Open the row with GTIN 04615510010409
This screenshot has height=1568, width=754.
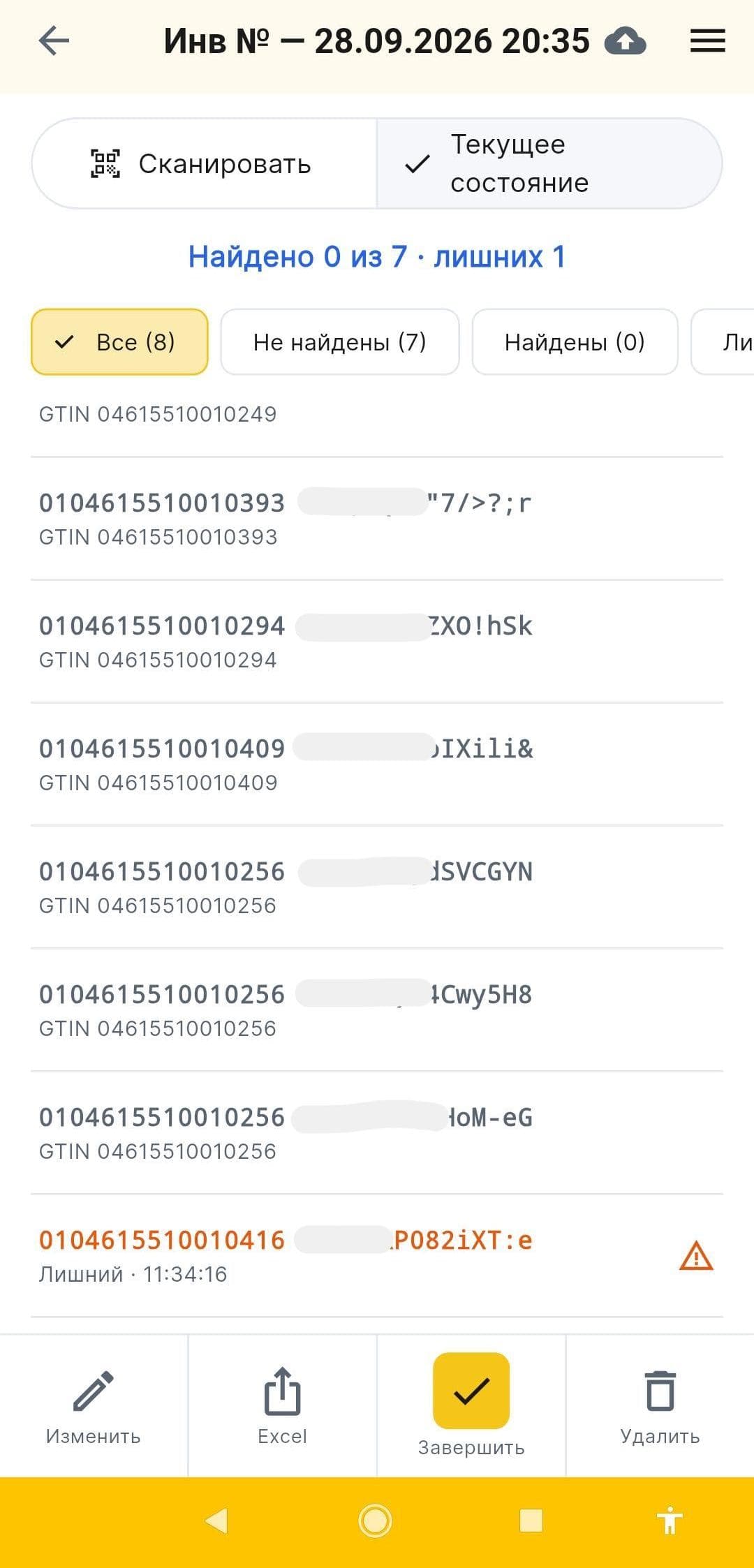(x=377, y=764)
